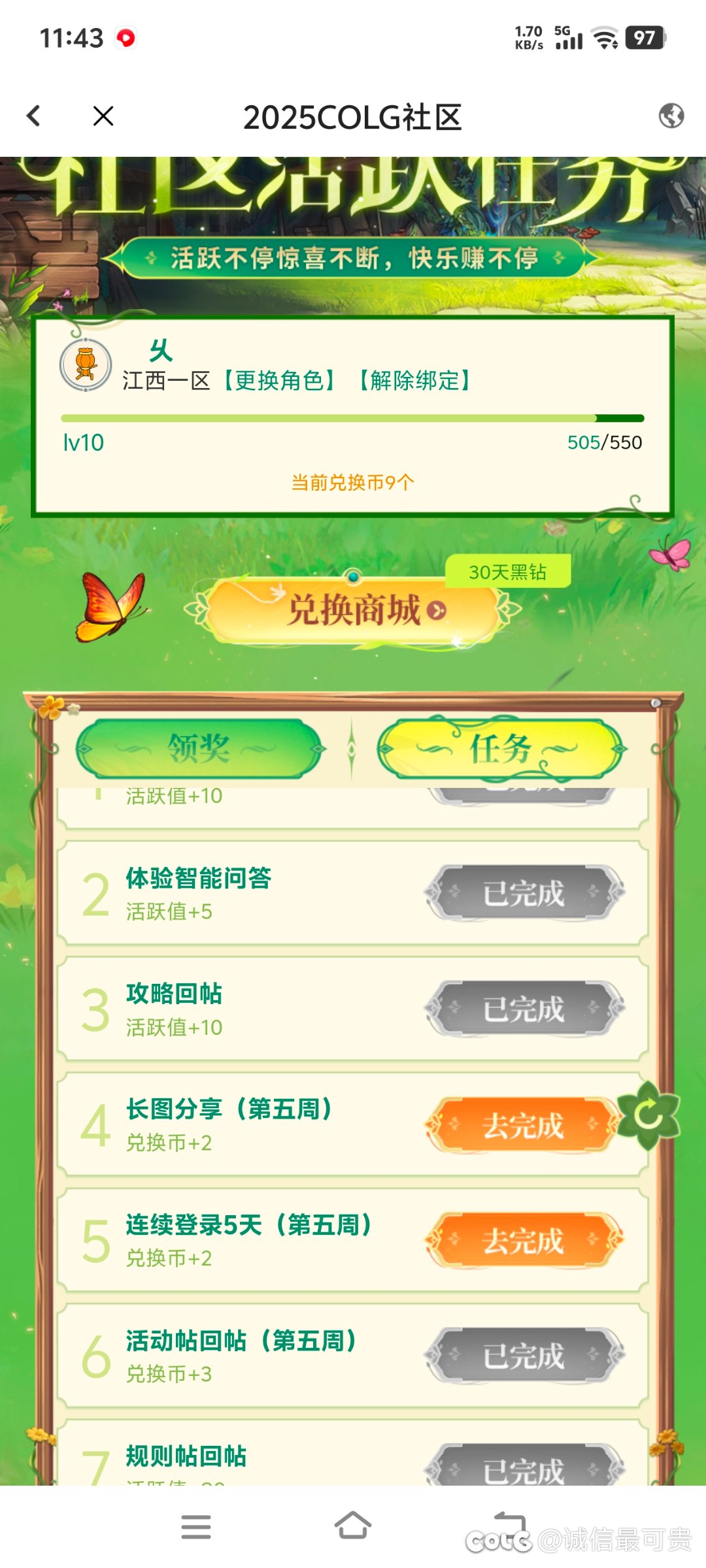Screen dimensions: 706x1568
Task: Open the globe icon in the title bar
Action: click(x=671, y=116)
